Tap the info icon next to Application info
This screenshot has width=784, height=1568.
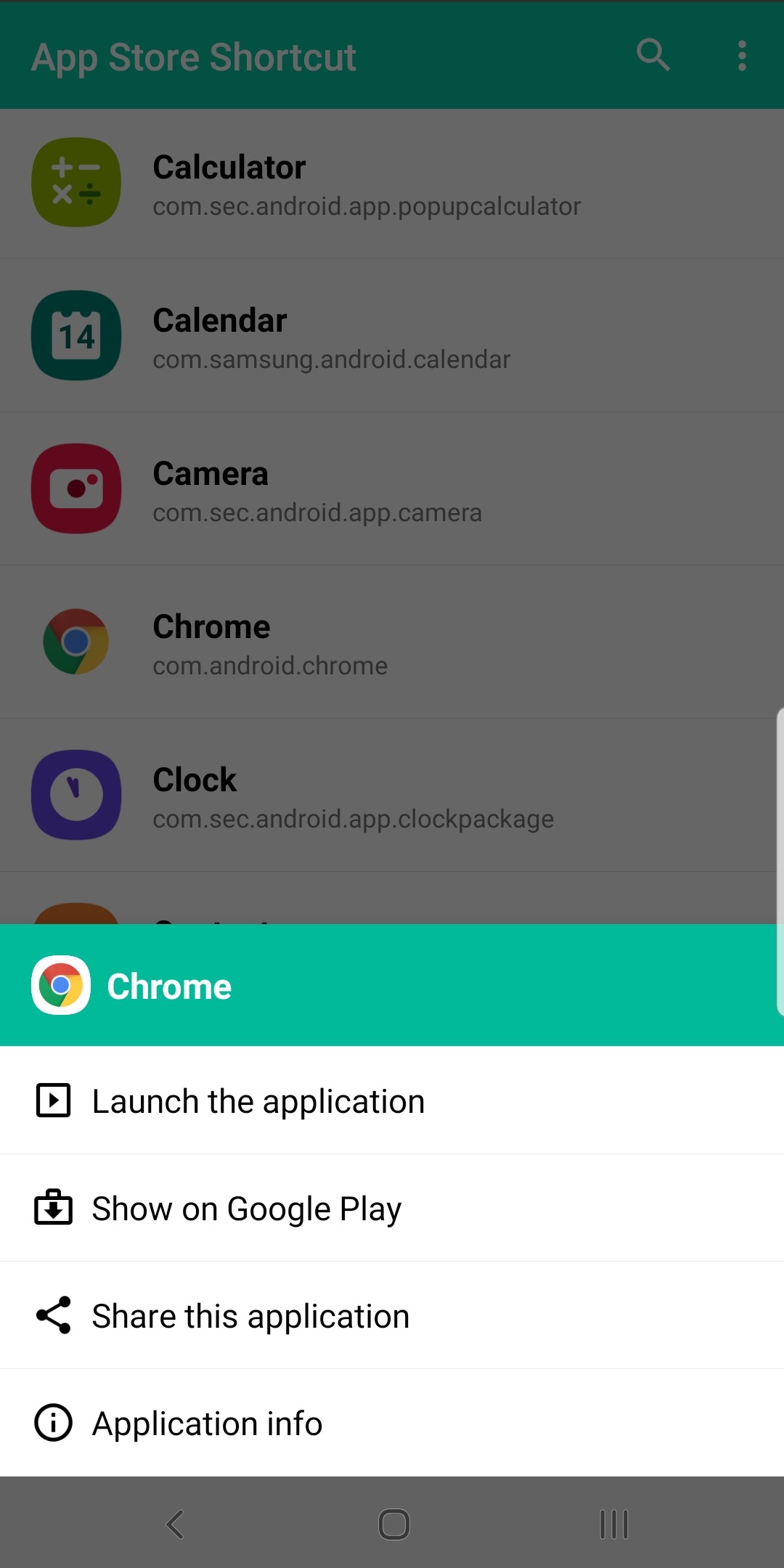coord(54,1422)
